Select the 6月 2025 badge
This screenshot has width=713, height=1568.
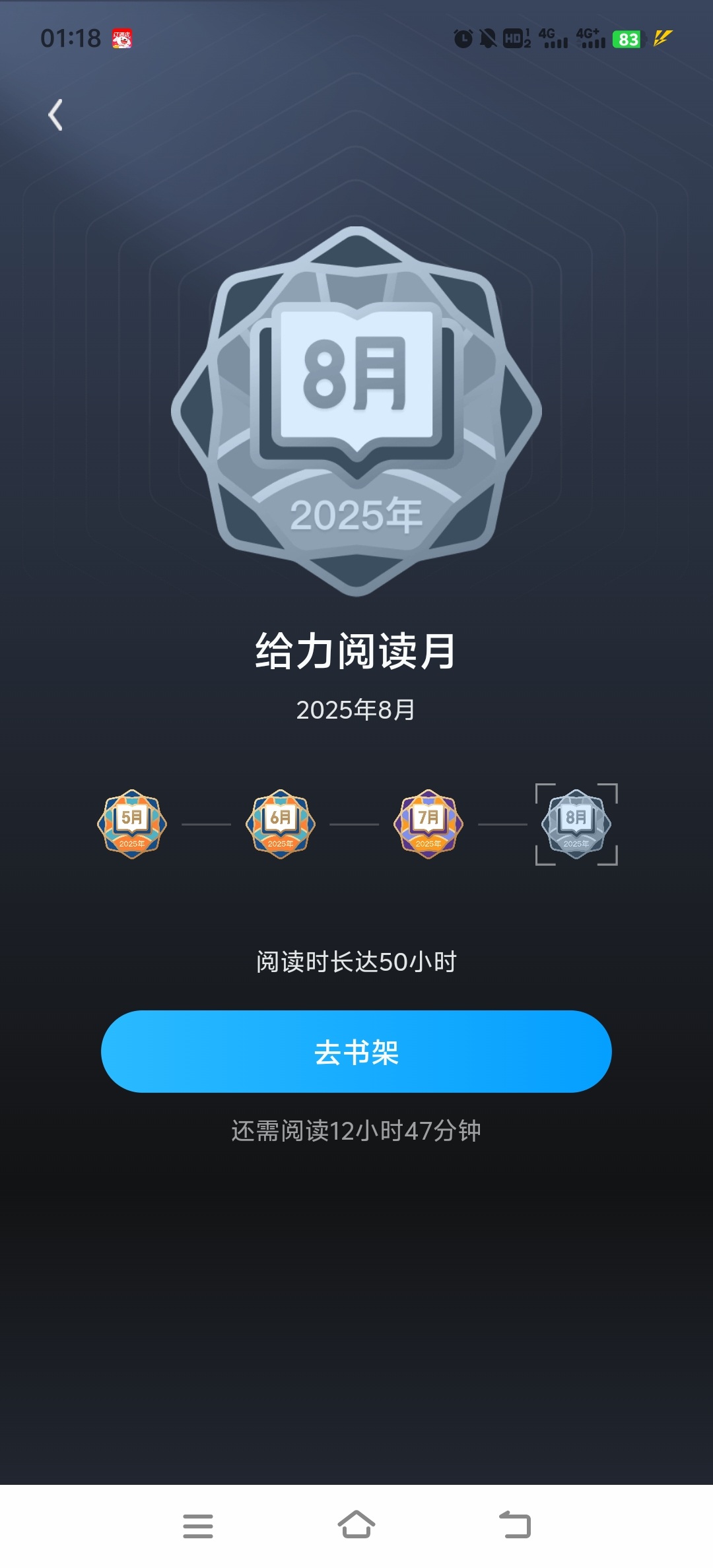(x=281, y=824)
